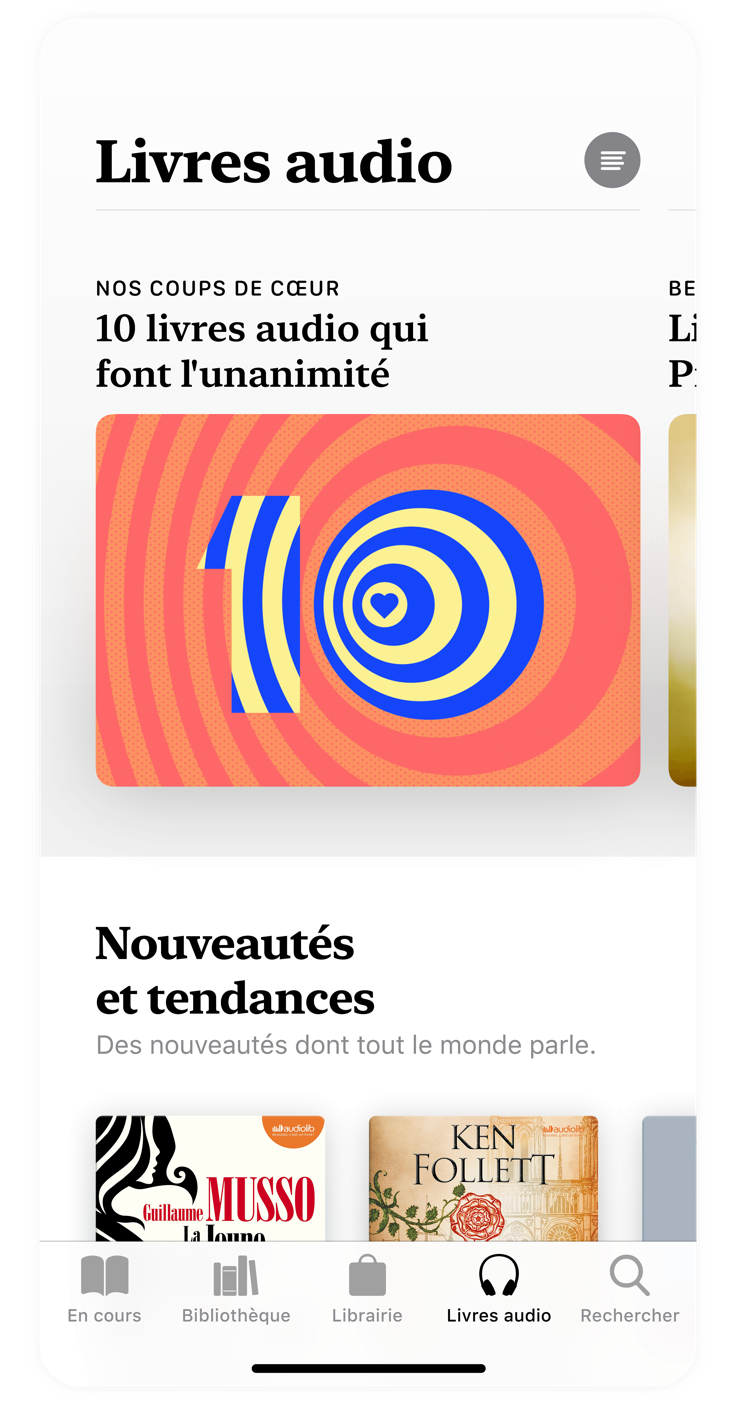Open the Guillaume Musso audiobook
Image resolution: width=736 pixels, height=1405 pixels.
210,1178
